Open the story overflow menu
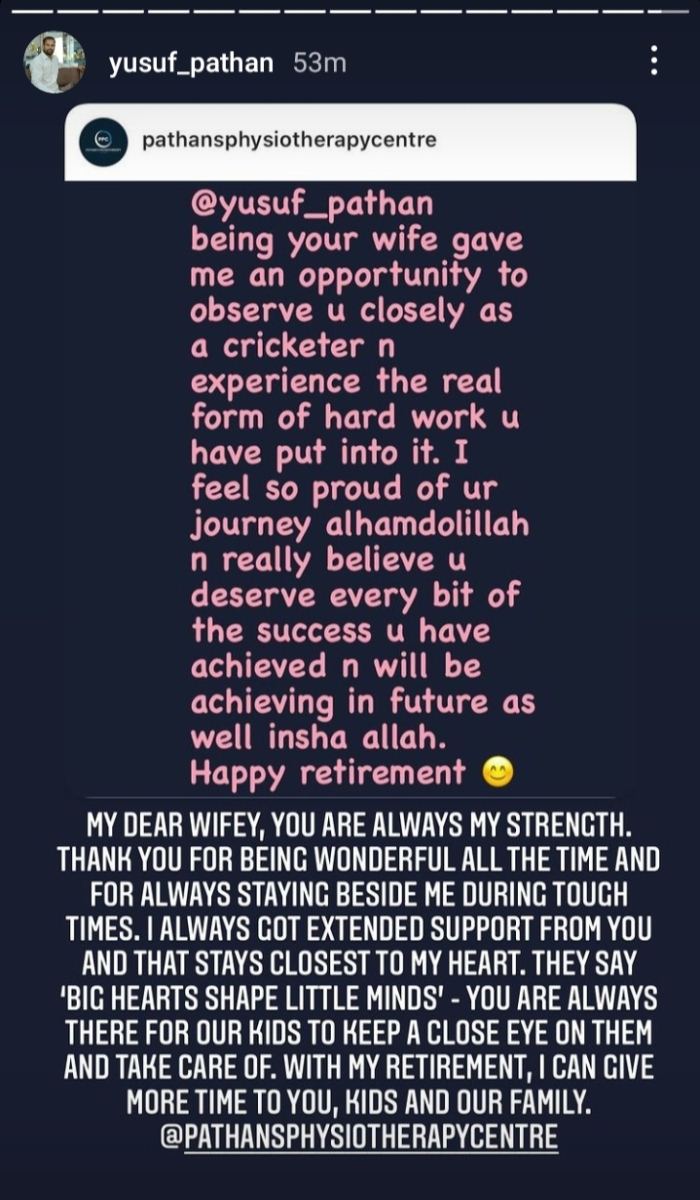 pyautogui.click(x=654, y=61)
